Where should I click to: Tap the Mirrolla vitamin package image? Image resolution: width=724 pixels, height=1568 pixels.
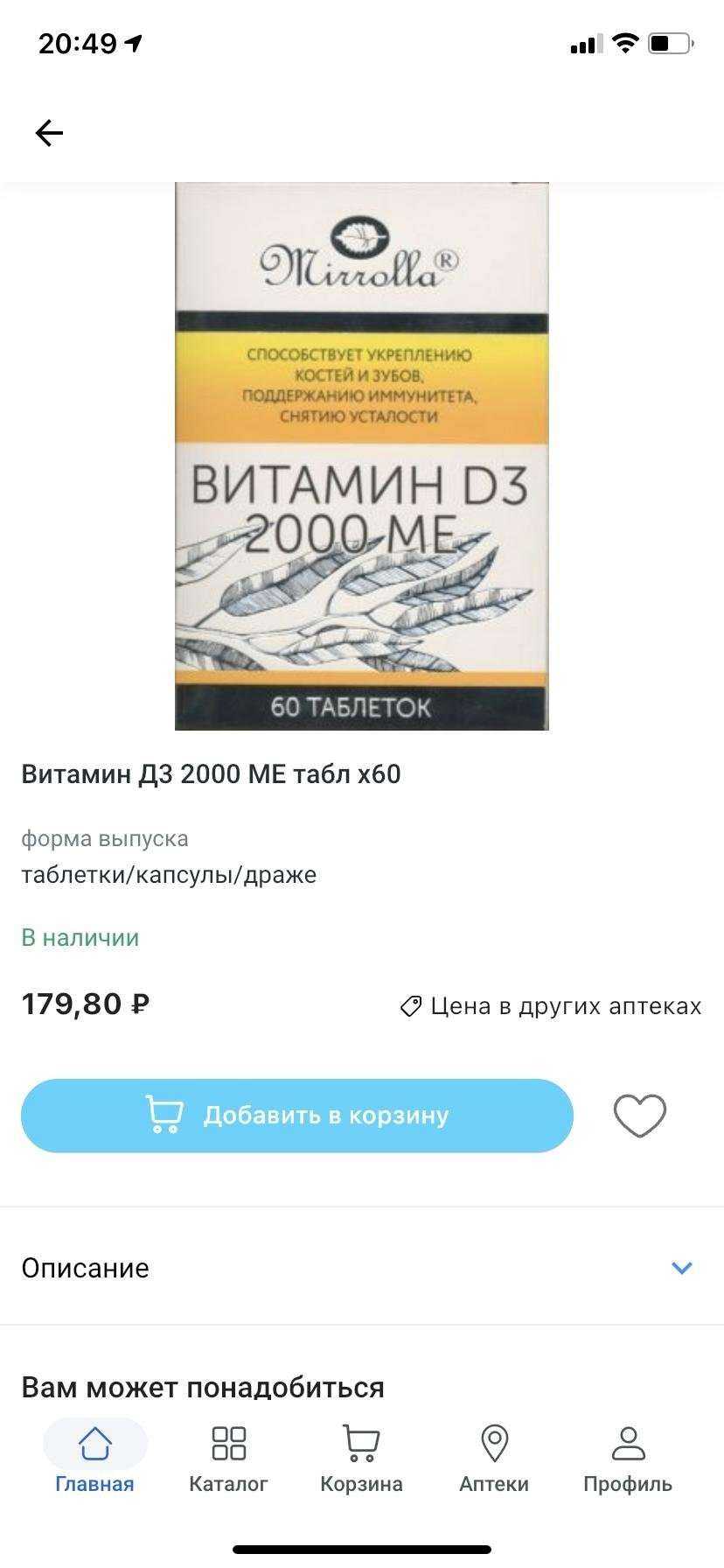361,455
